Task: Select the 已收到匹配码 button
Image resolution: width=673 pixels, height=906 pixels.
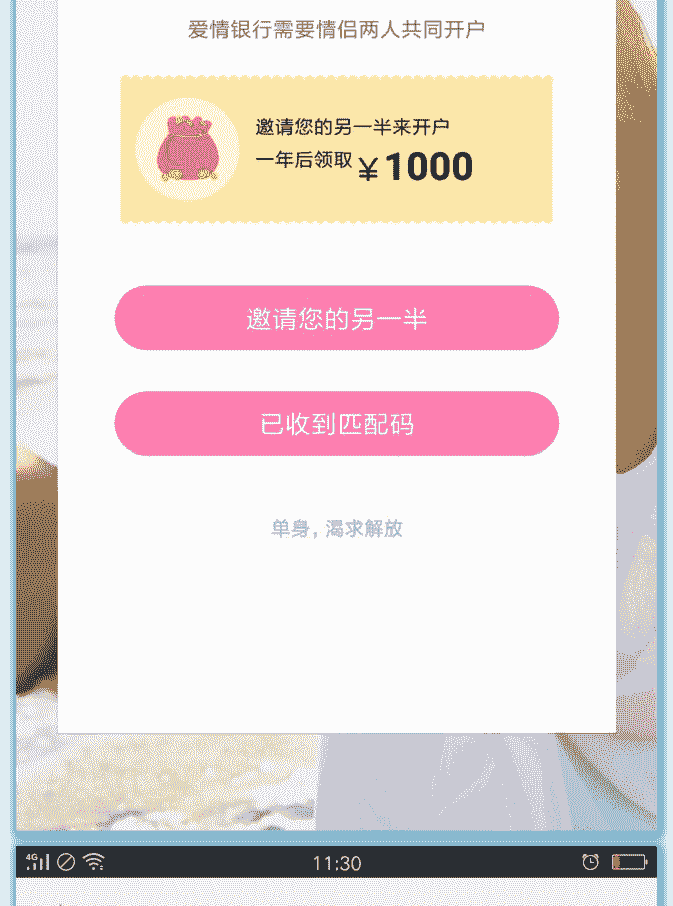Action: point(336,424)
